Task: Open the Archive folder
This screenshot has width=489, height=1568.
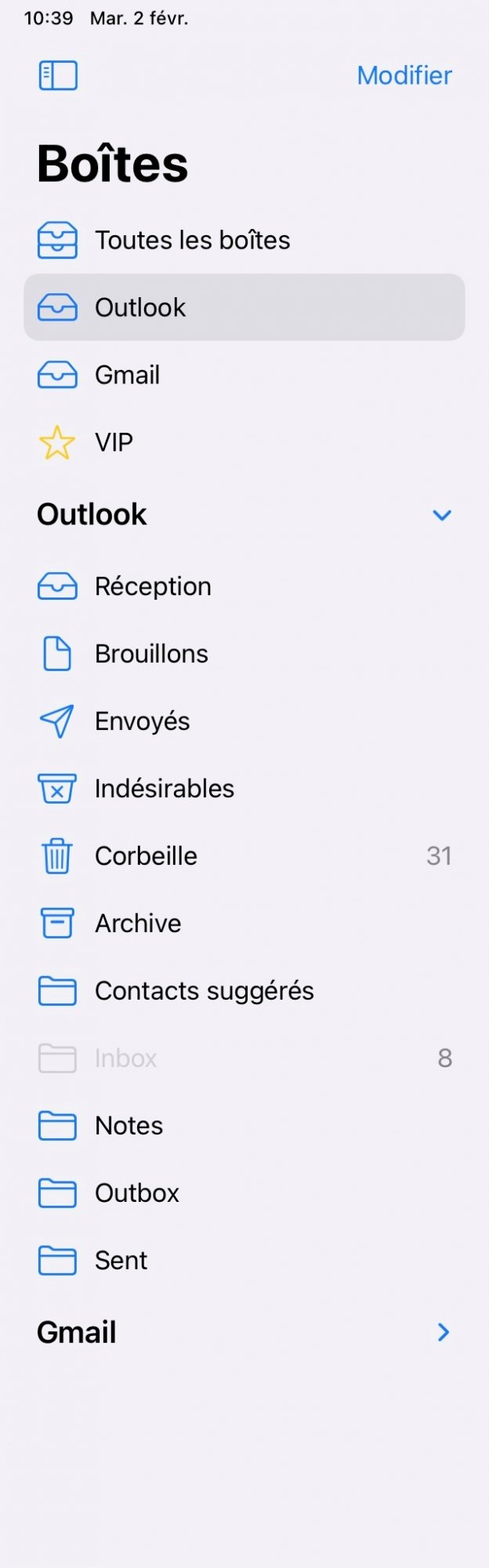Action: [x=138, y=924]
